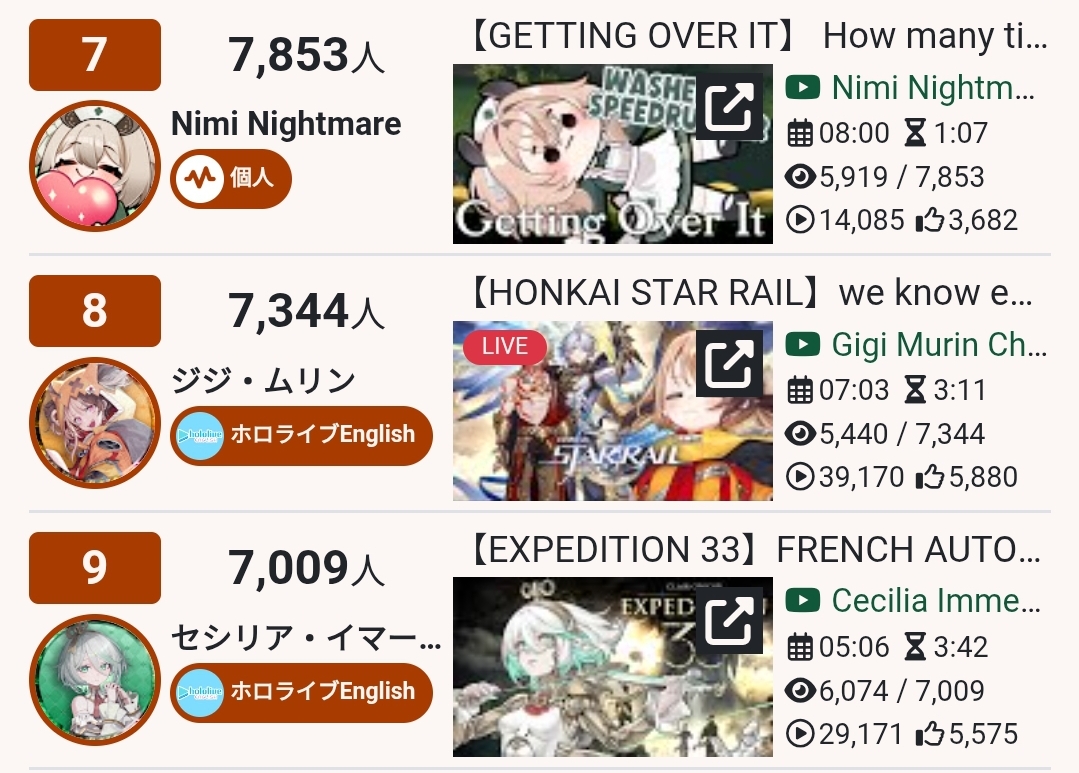Viewport: 1079px width, 773px height.
Task: Open ジジ・ムリン's profile avatar
Action: [x=95, y=422]
